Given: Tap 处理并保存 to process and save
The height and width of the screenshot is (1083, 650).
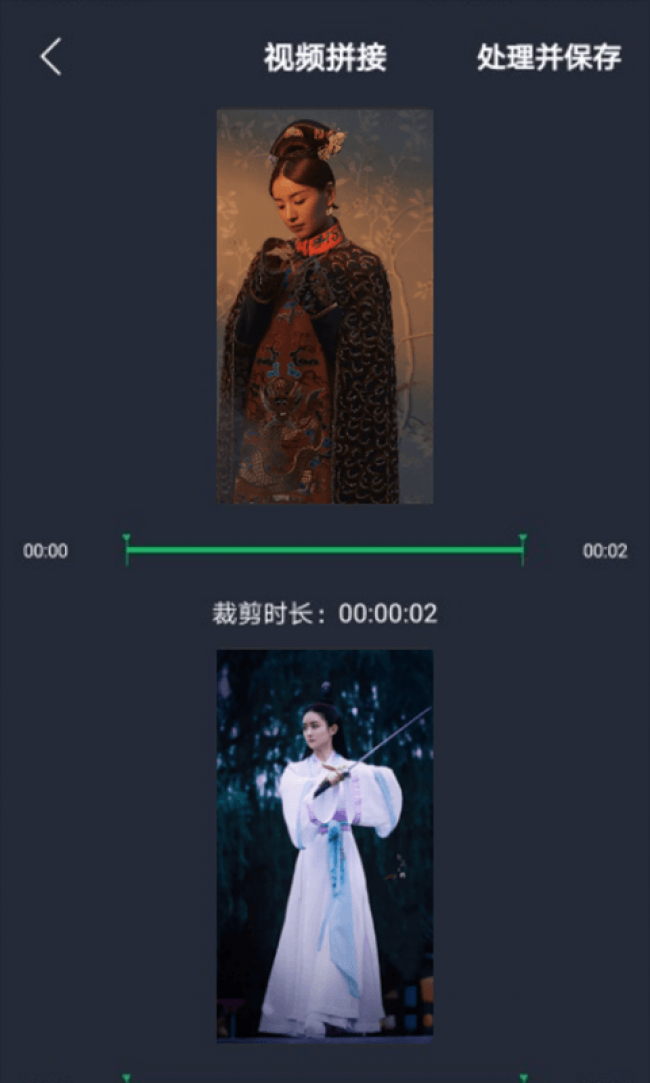Looking at the screenshot, I should coord(549,57).
